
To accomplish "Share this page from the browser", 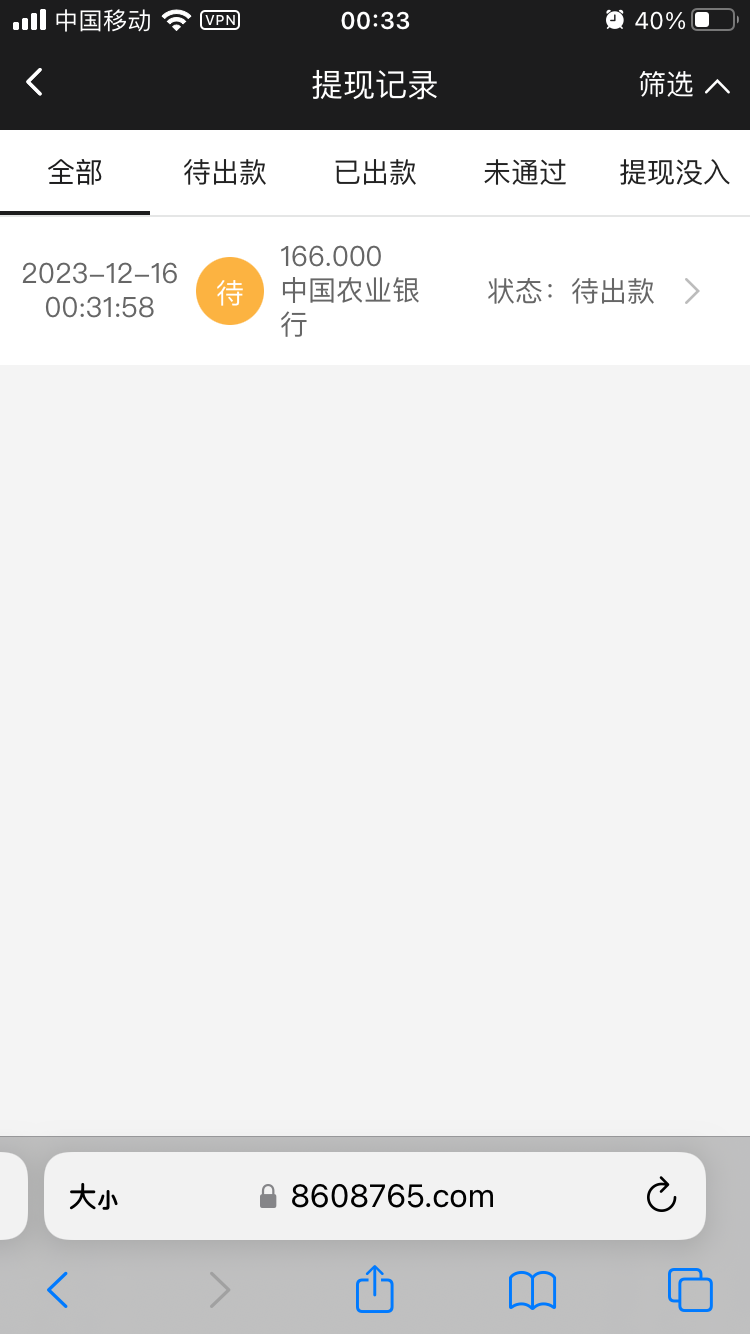I will pyautogui.click(x=375, y=1289).
